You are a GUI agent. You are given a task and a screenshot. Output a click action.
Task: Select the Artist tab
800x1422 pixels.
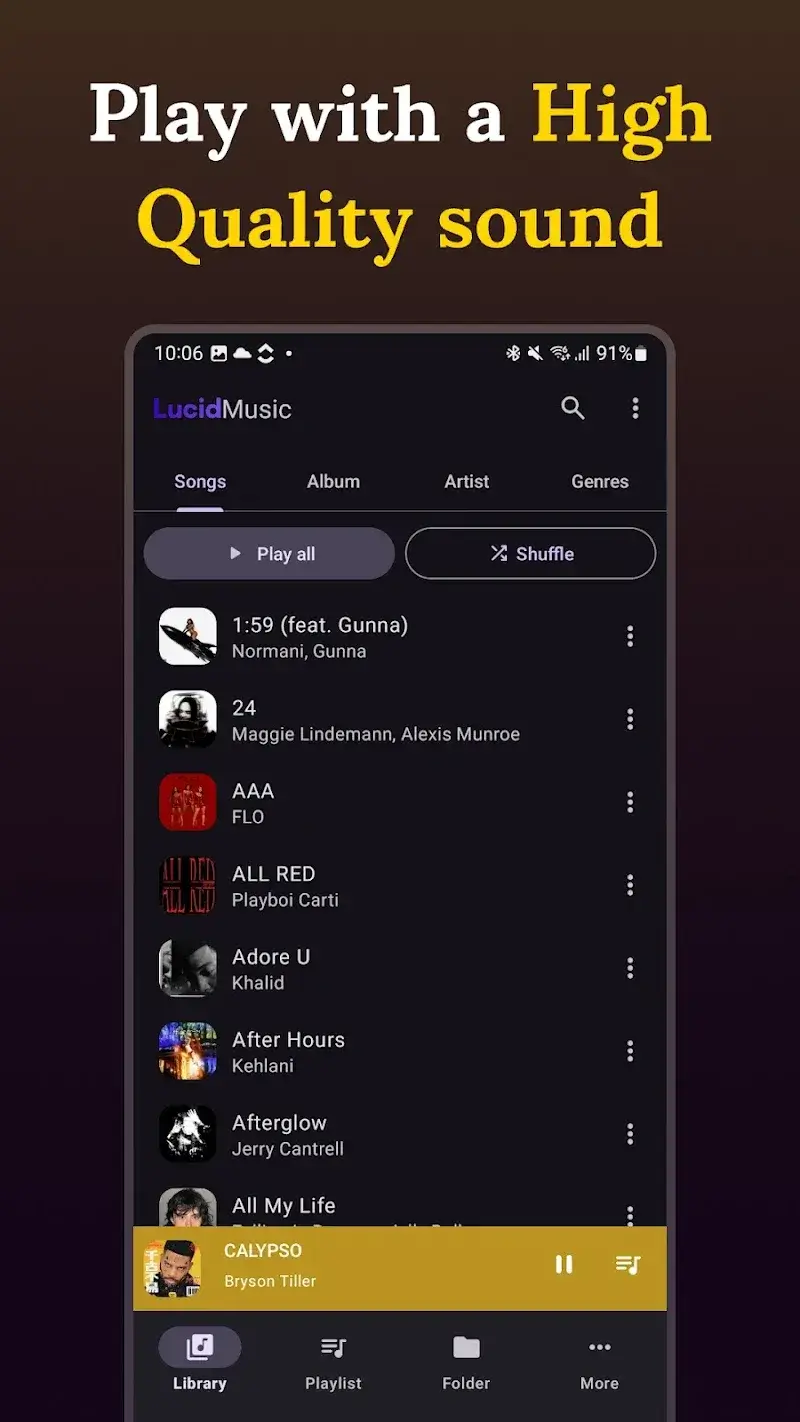point(466,481)
